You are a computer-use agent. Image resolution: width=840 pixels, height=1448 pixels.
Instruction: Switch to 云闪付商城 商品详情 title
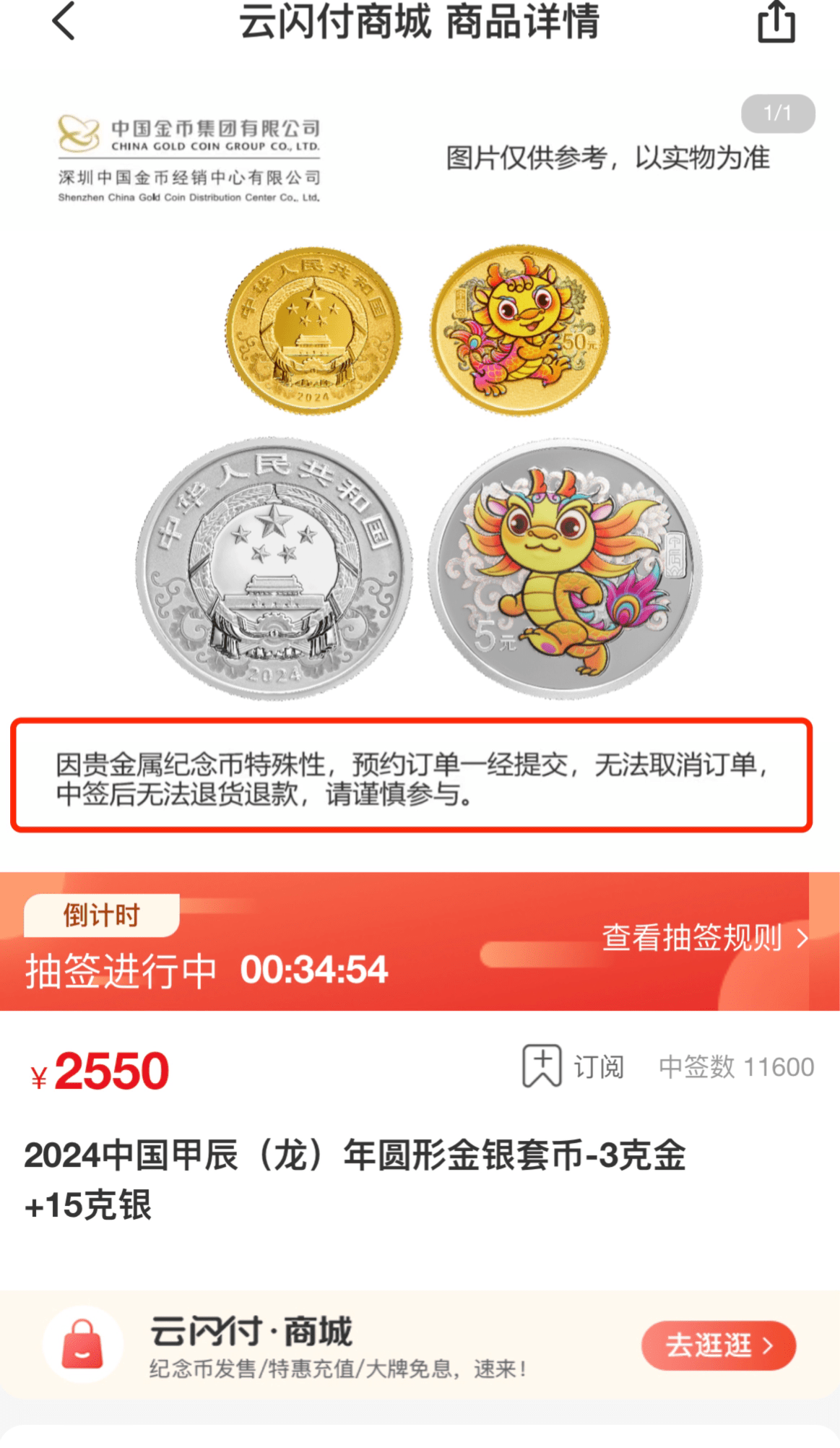coord(420,22)
